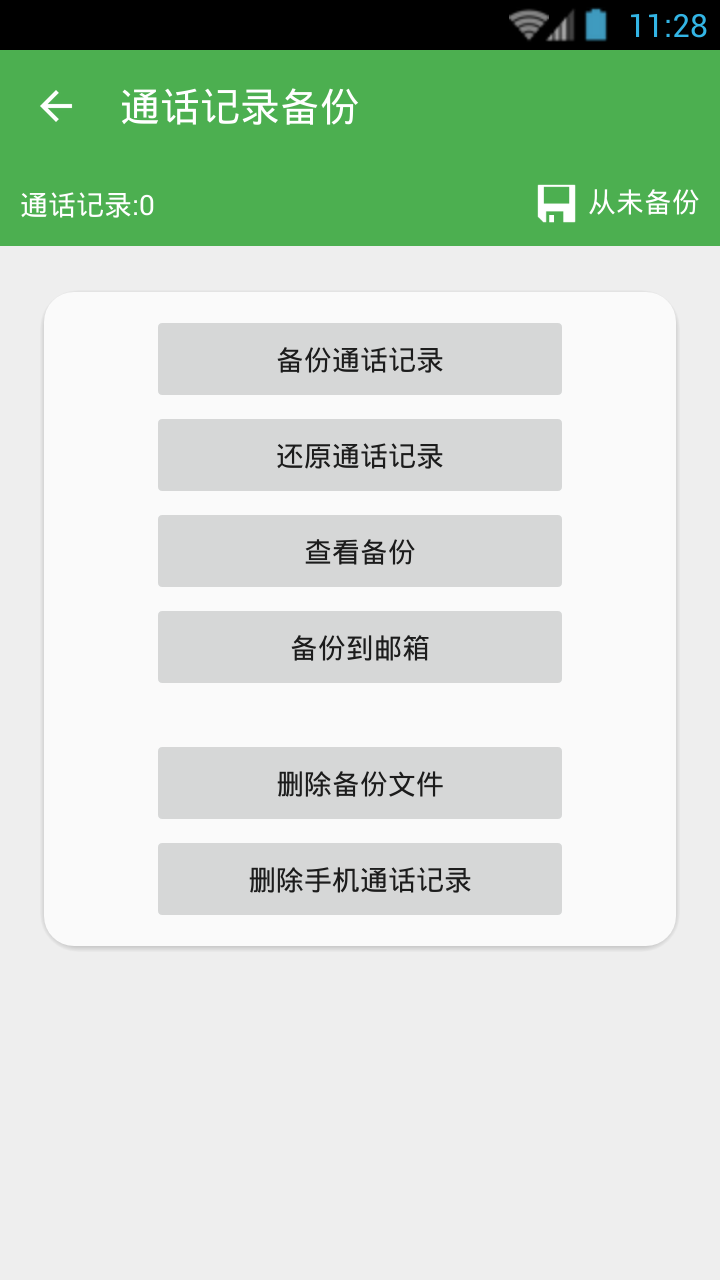Tap 备份到邮箱 to email a backup

(x=359, y=646)
